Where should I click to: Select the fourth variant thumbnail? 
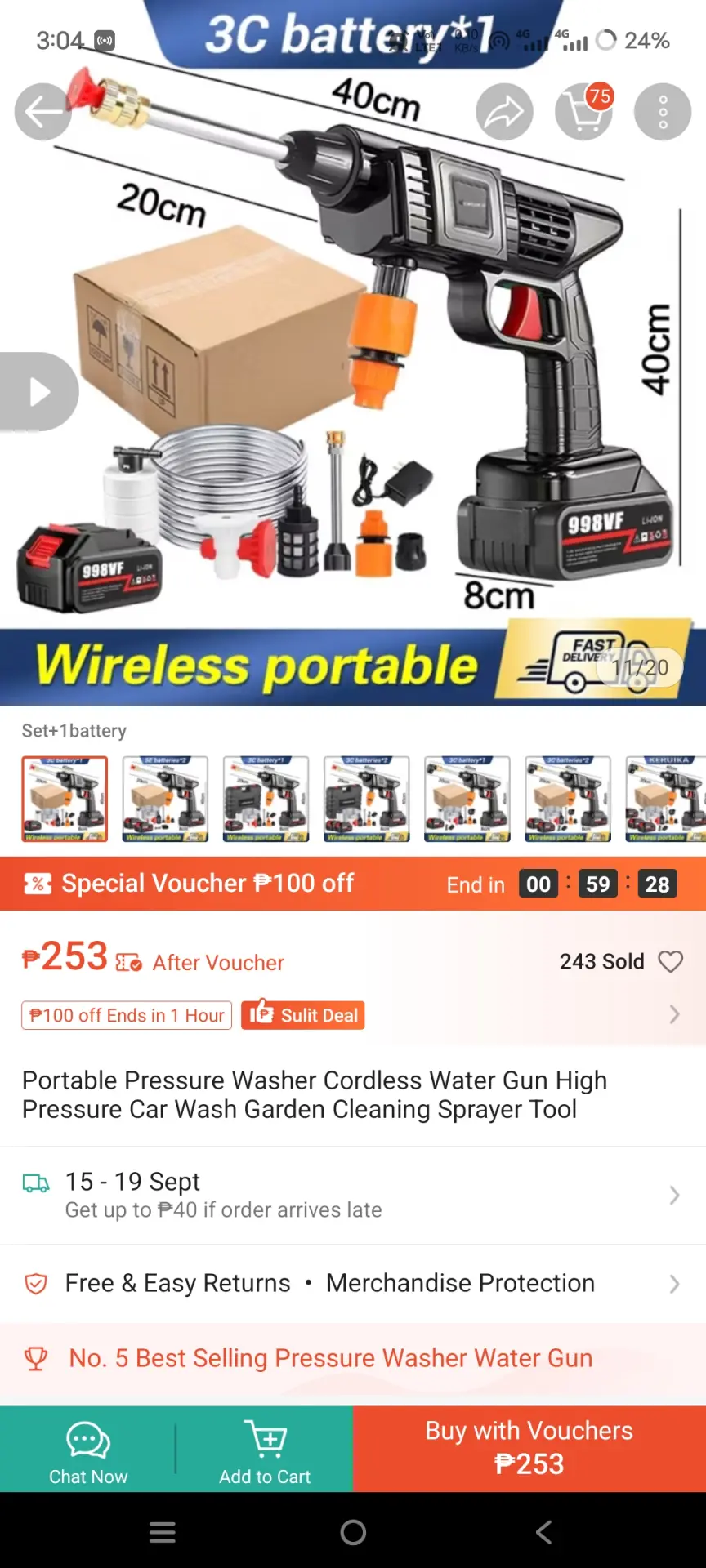[367, 800]
